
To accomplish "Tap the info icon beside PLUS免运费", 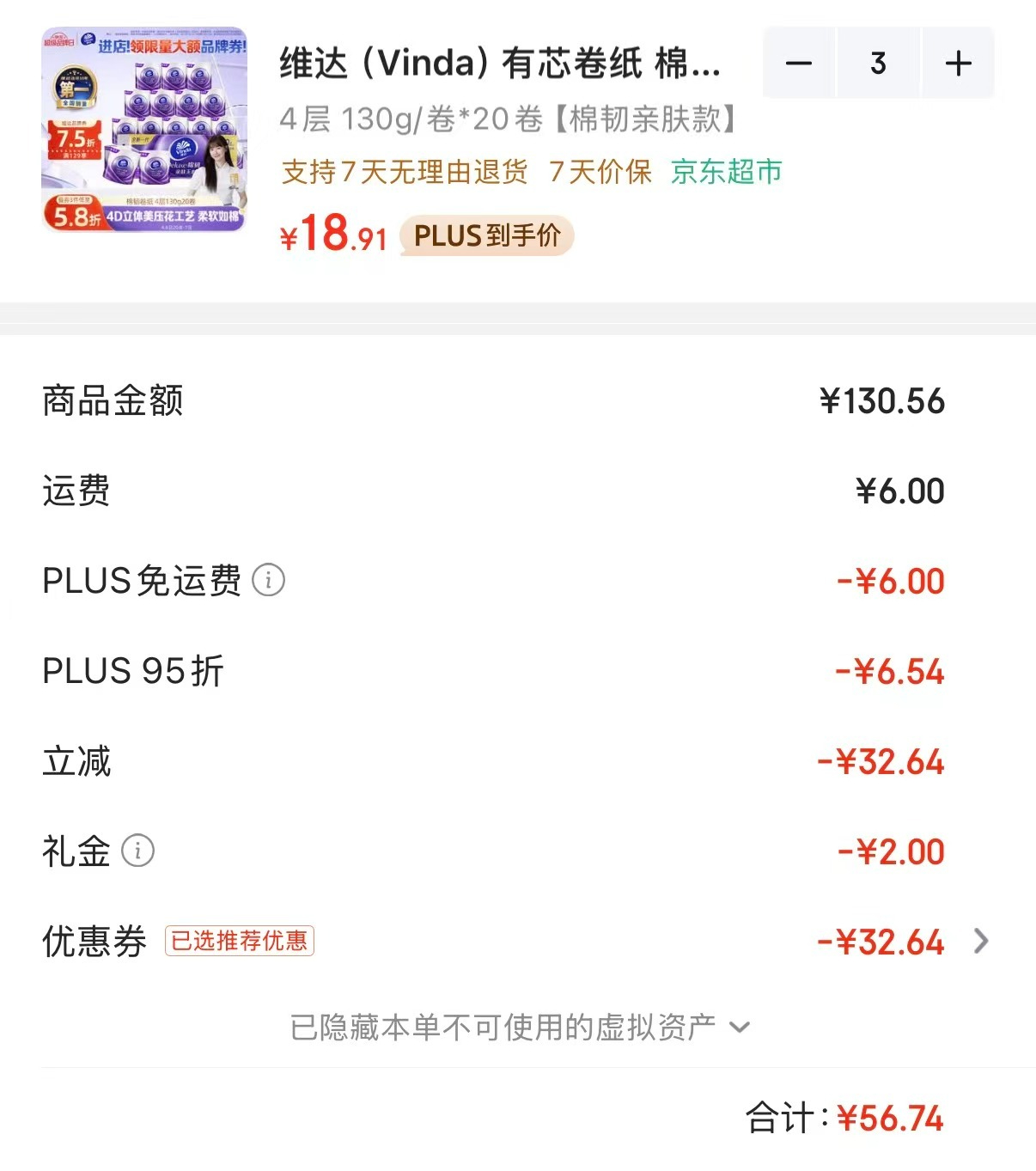I will click(268, 581).
